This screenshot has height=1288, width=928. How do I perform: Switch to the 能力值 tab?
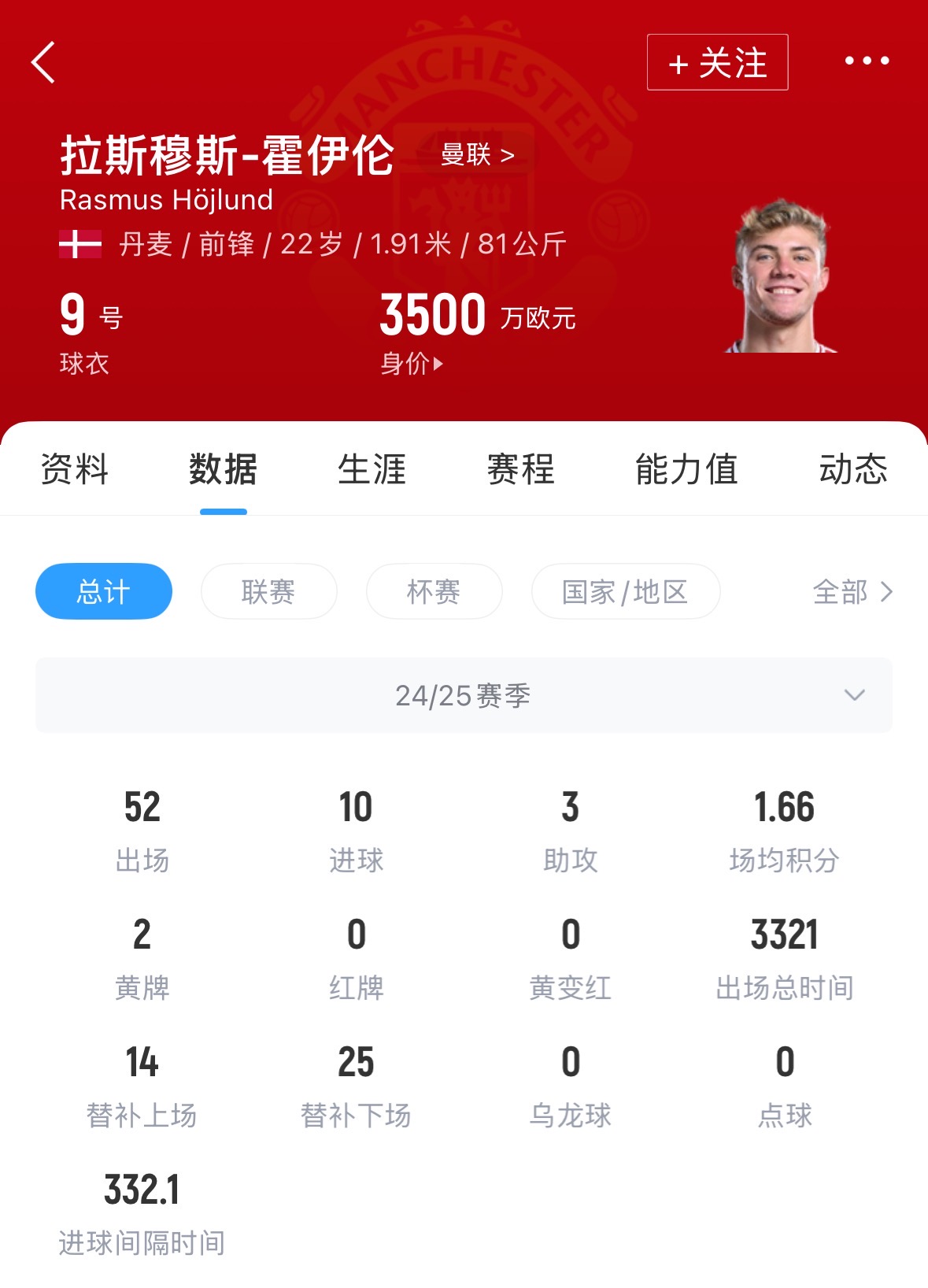686,469
